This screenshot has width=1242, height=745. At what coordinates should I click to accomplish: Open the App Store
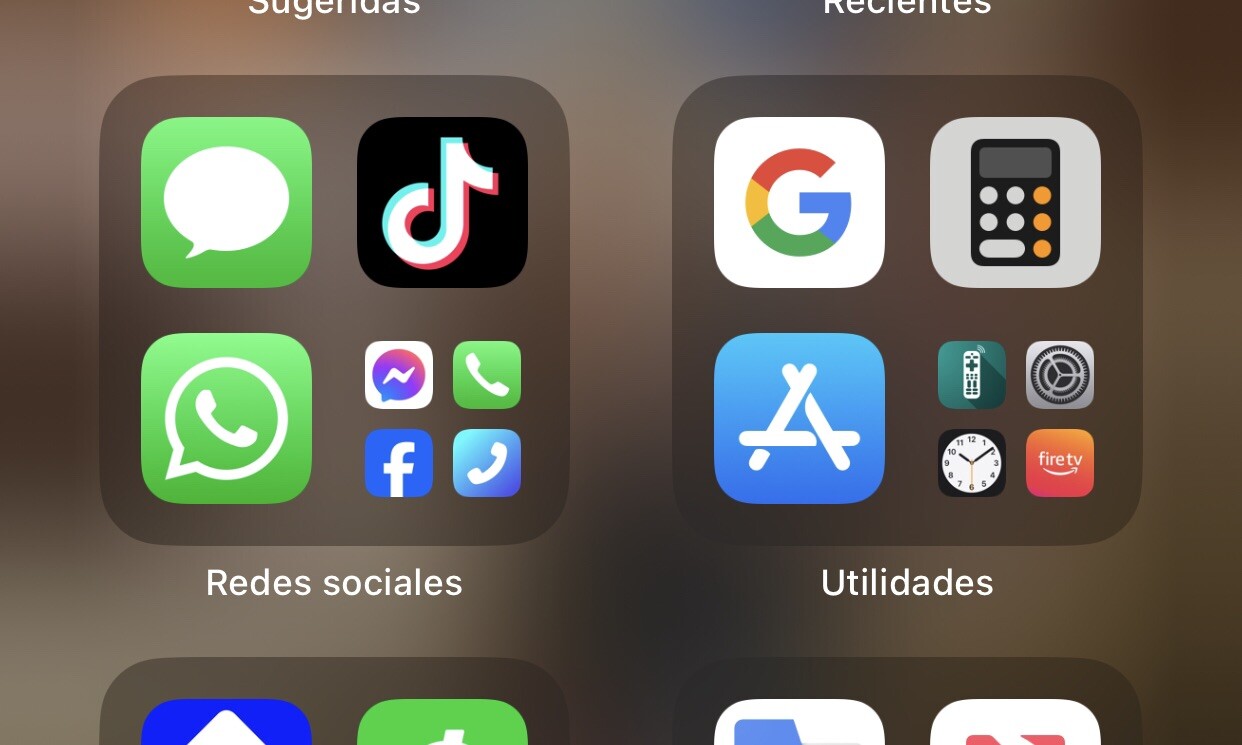pos(799,418)
